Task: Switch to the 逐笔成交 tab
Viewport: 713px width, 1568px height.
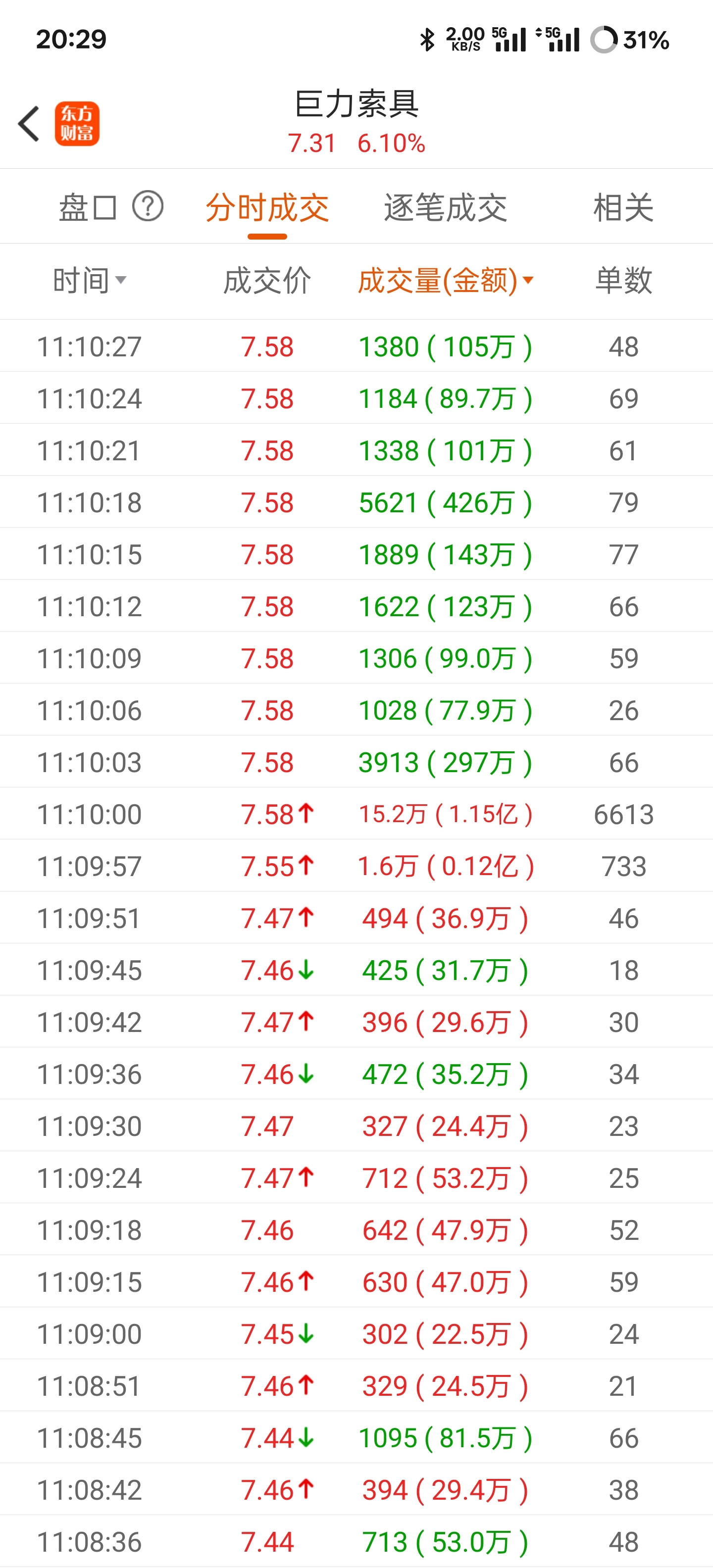Action: [445, 207]
